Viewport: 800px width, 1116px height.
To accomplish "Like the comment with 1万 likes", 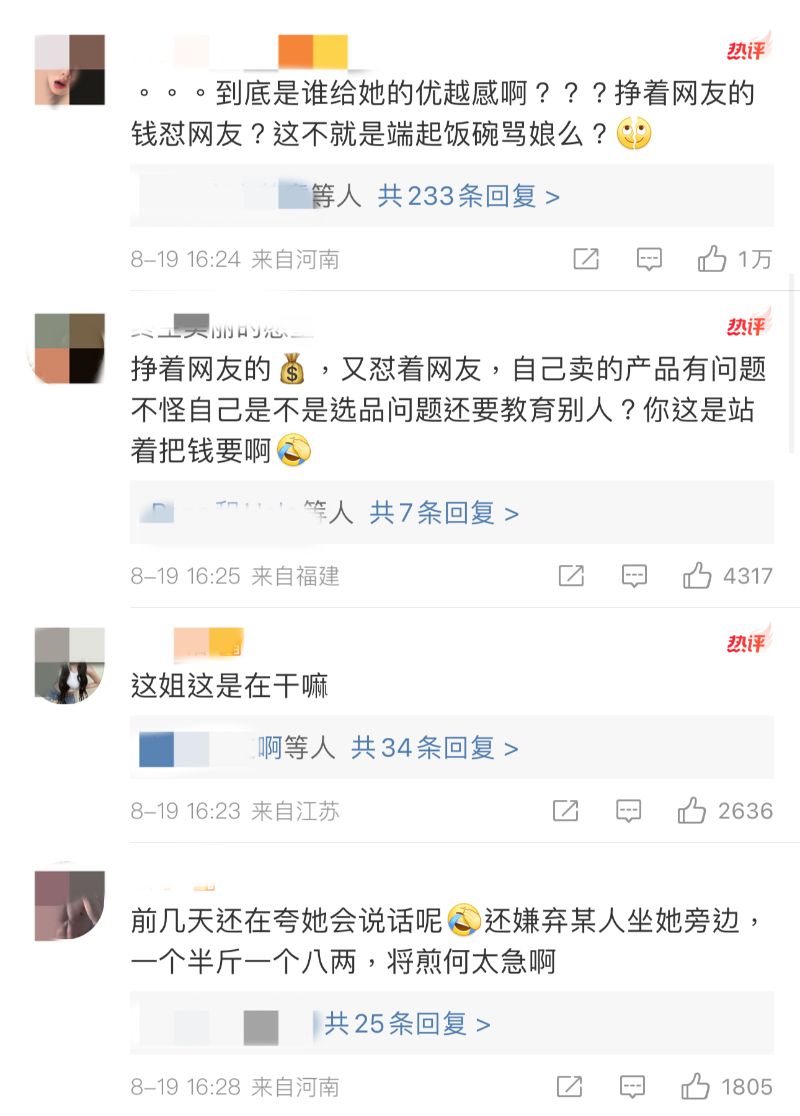I will (x=712, y=260).
